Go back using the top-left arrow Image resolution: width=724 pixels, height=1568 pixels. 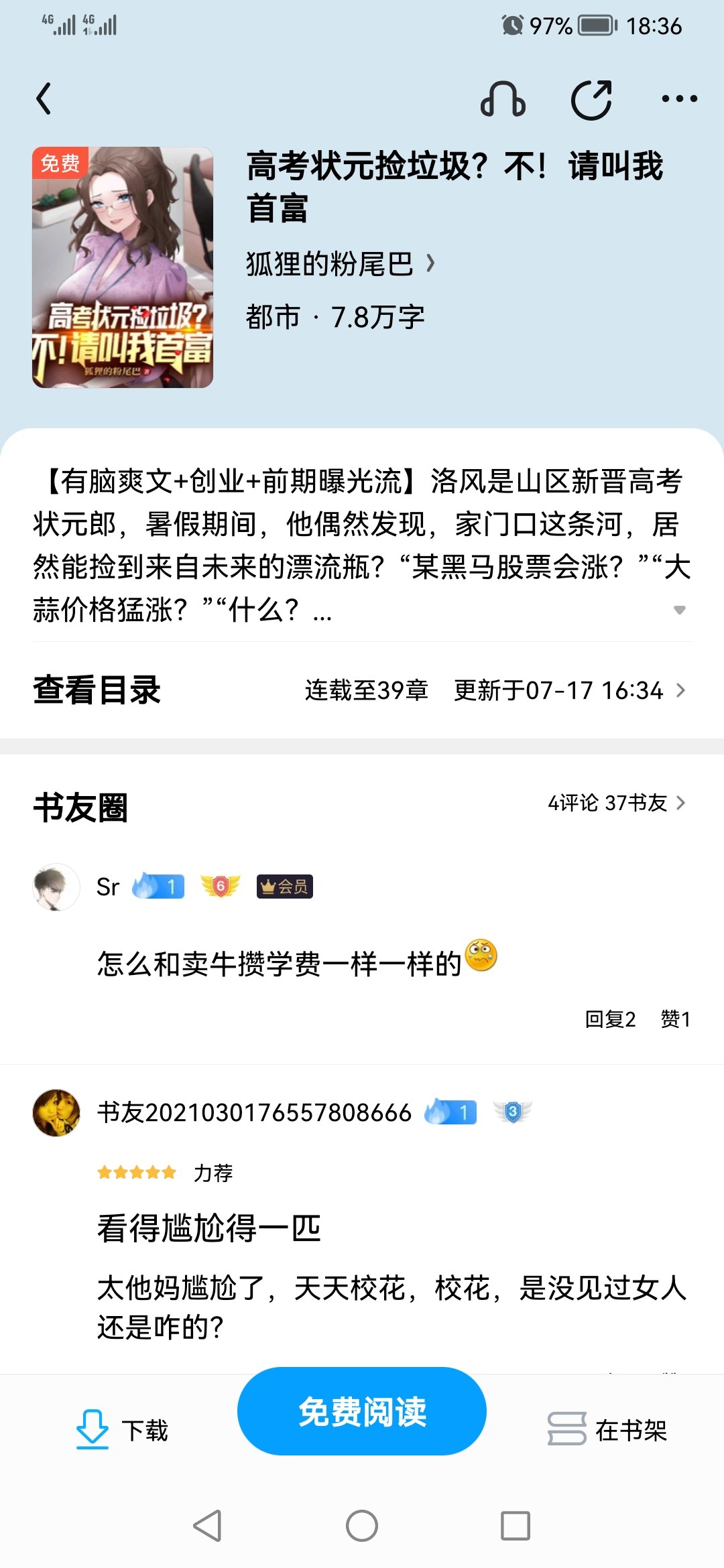[44, 99]
